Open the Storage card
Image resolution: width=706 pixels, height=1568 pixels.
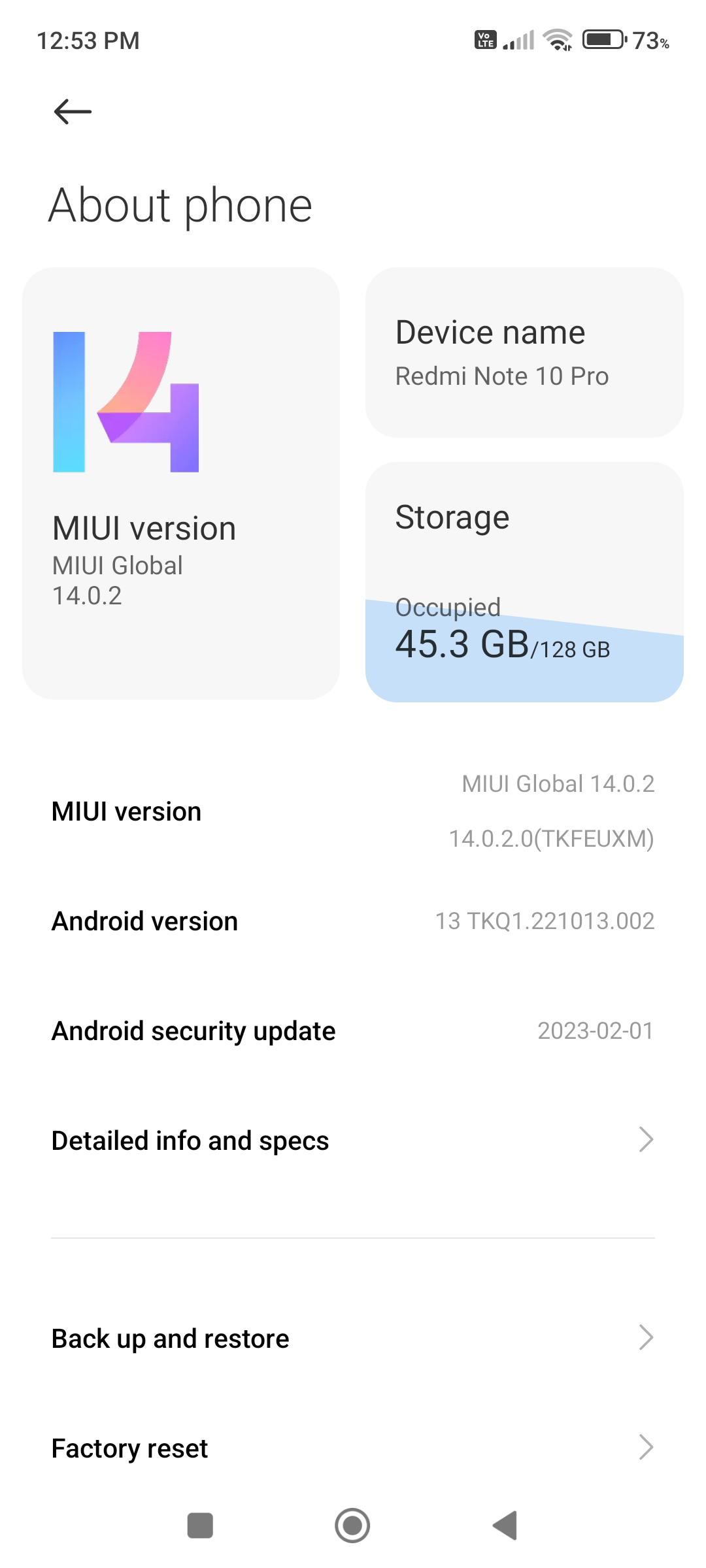coord(524,581)
